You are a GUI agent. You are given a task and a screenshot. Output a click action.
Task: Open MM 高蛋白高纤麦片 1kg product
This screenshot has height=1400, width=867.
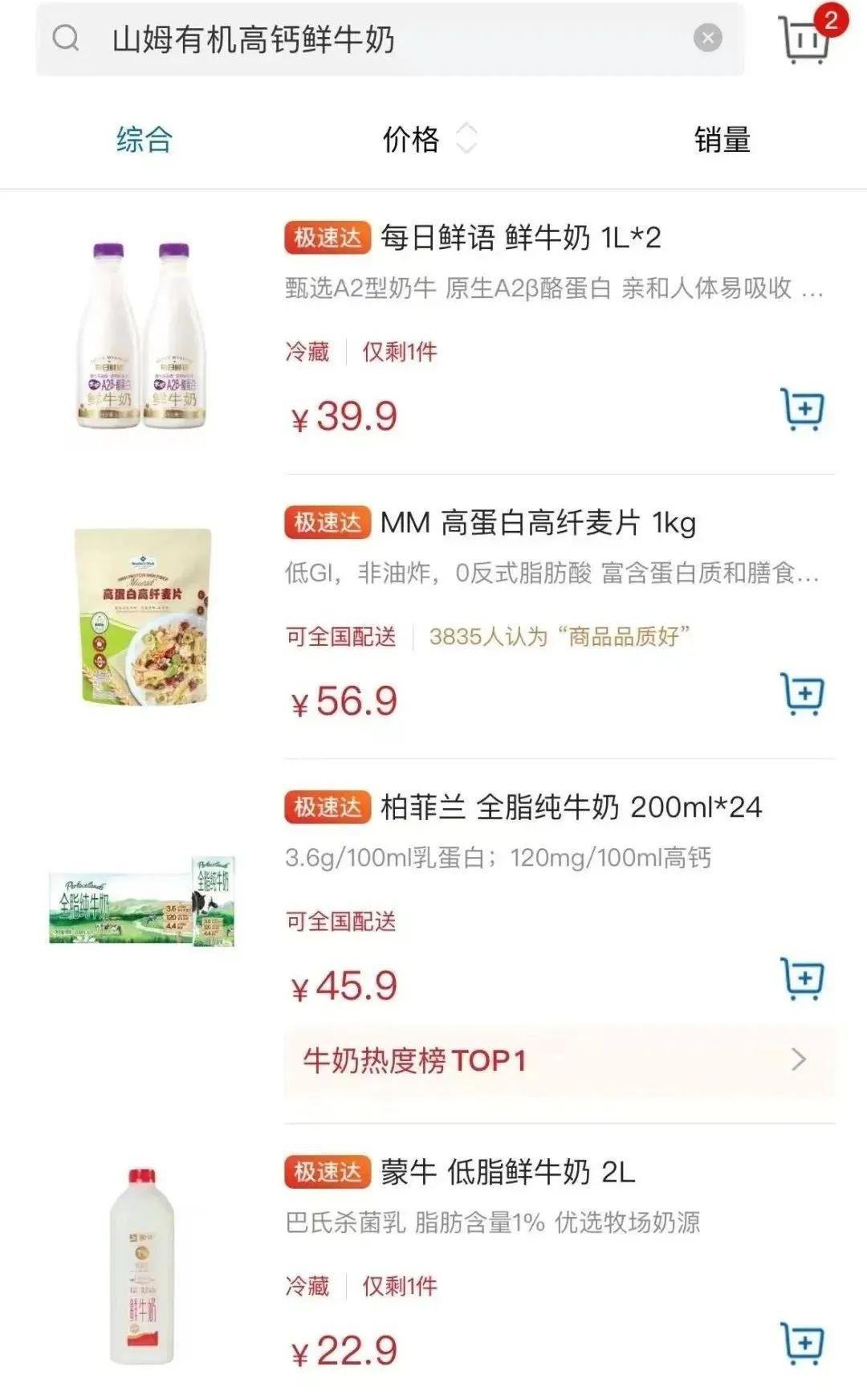(x=537, y=523)
